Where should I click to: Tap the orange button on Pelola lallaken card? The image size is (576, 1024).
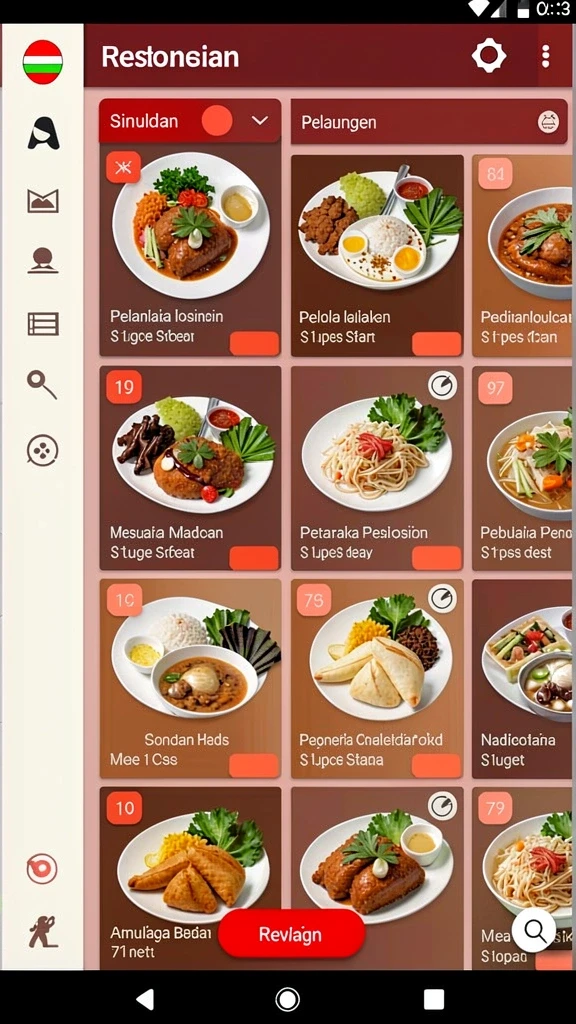(436, 344)
